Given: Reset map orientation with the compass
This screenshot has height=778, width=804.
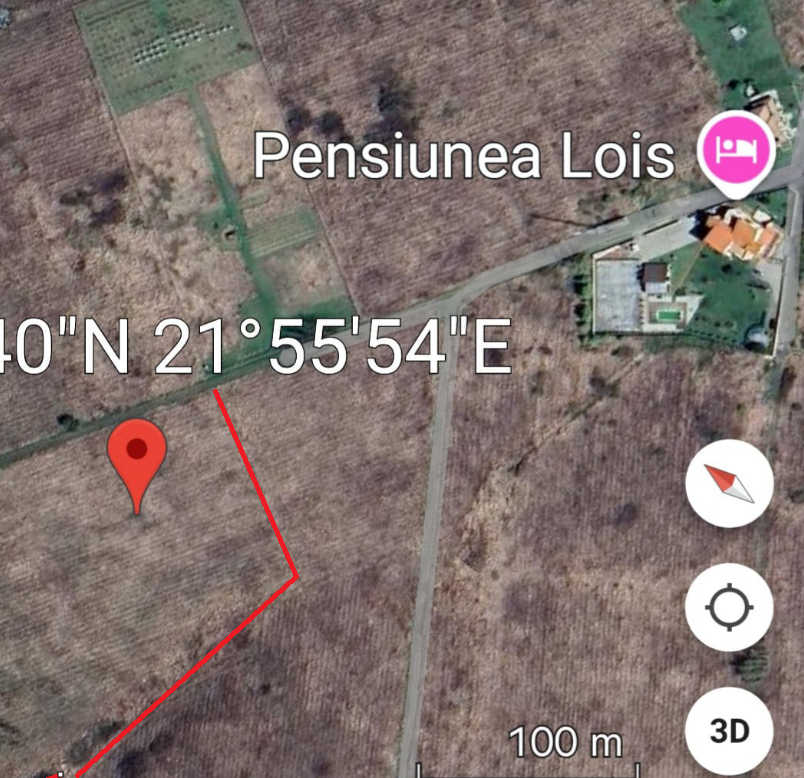Looking at the screenshot, I should coord(729,483).
